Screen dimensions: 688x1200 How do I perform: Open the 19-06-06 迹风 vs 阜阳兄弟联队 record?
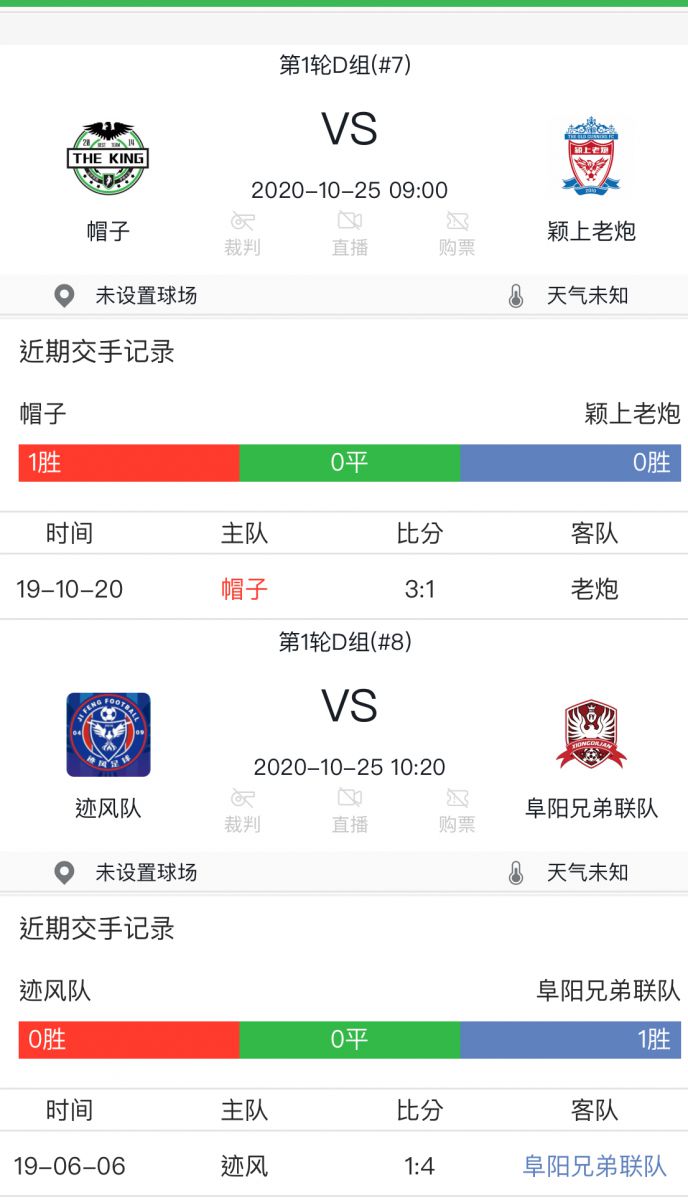(x=343, y=1166)
